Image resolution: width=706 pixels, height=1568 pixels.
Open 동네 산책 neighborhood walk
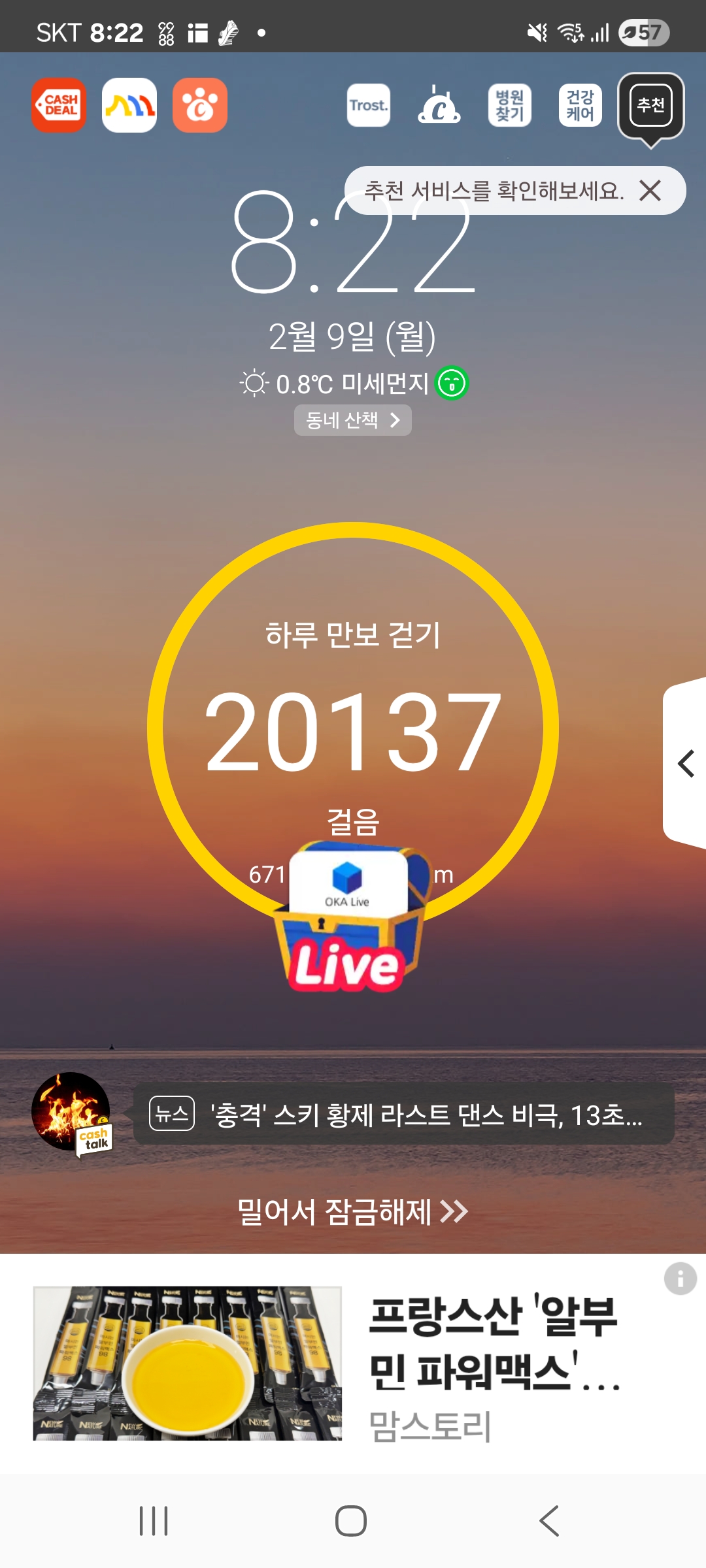click(x=353, y=420)
